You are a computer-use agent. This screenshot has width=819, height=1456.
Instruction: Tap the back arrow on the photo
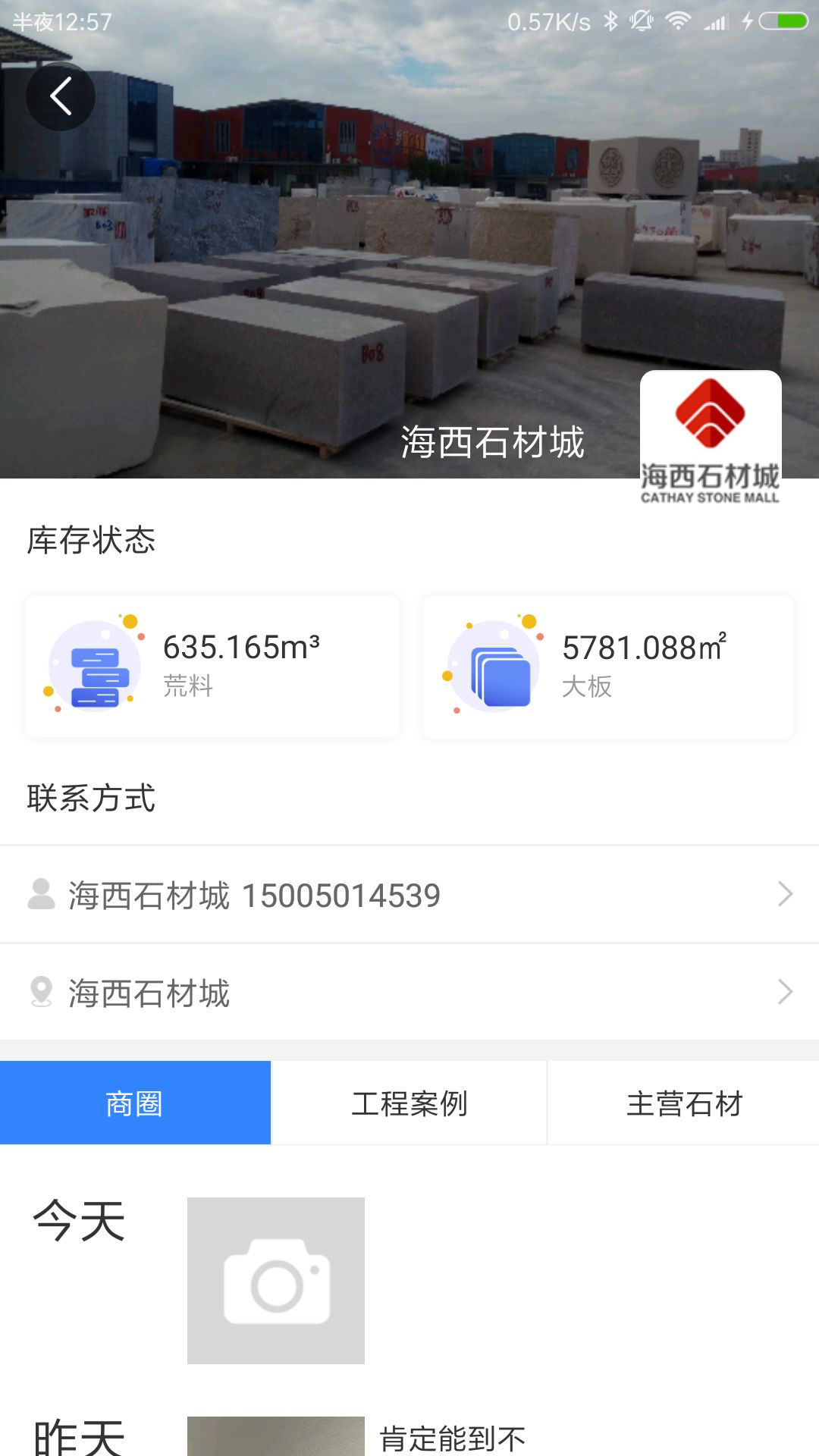point(61,96)
